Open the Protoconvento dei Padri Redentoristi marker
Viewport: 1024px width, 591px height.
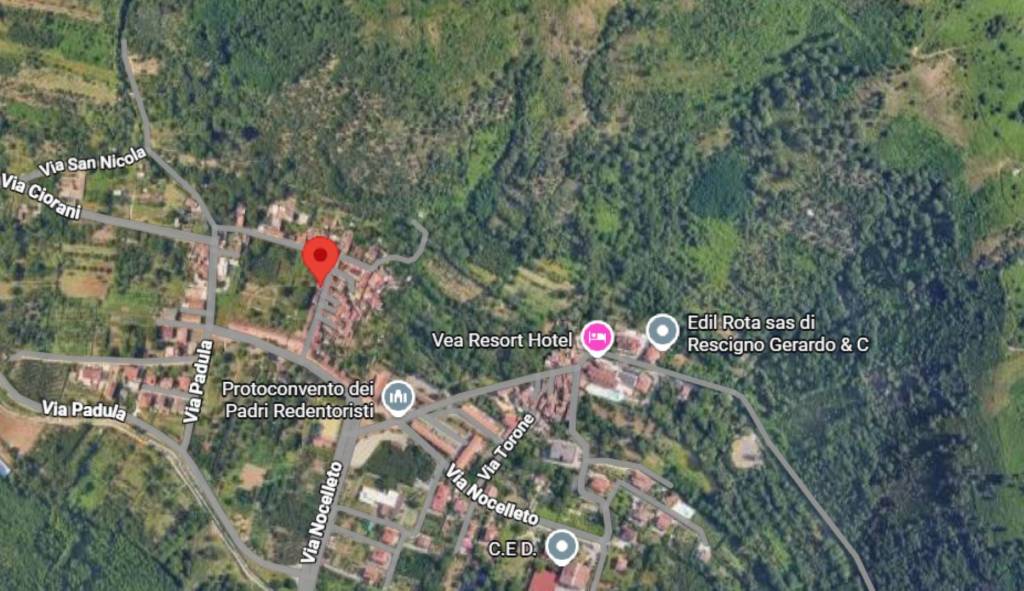click(x=398, y=397)
